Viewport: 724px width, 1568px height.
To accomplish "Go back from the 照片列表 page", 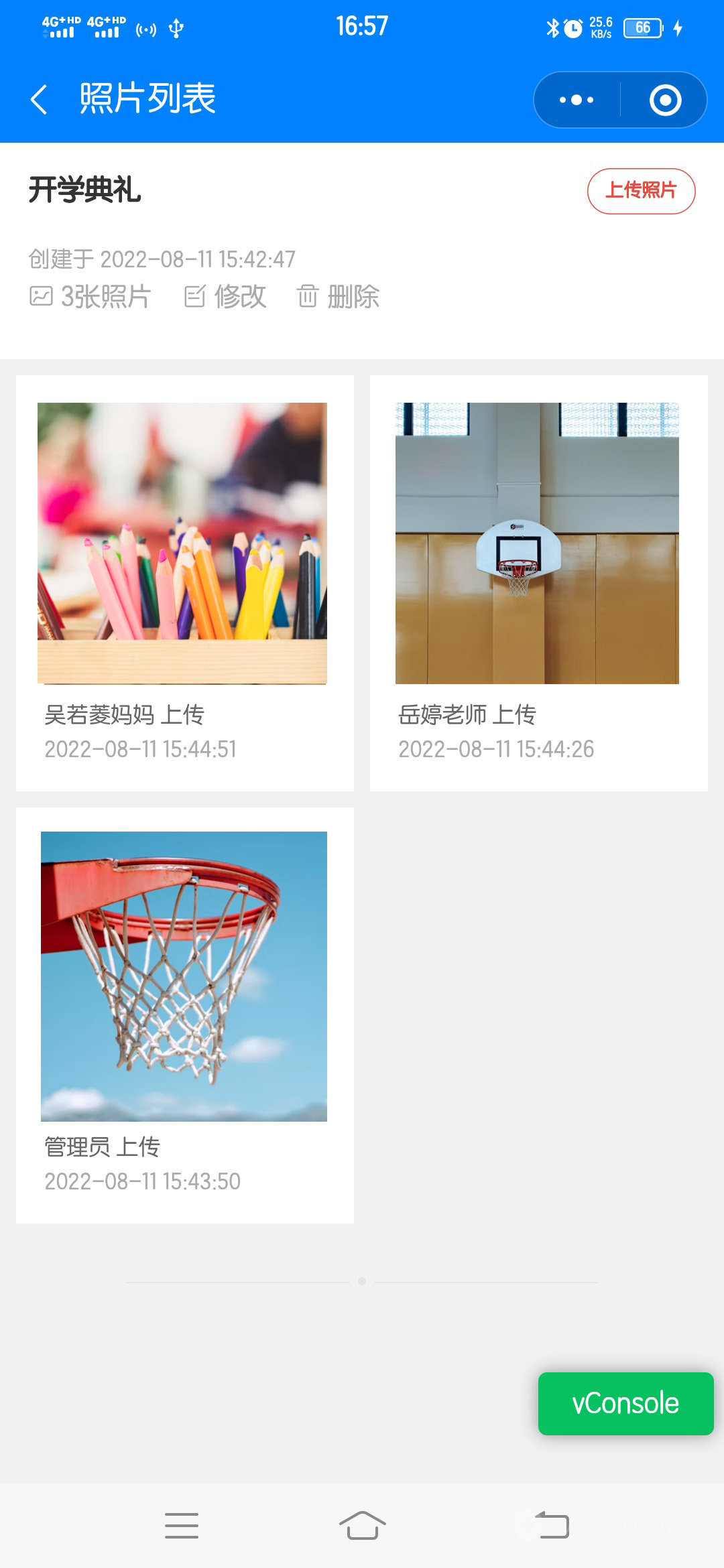I will tap(39, 100).
